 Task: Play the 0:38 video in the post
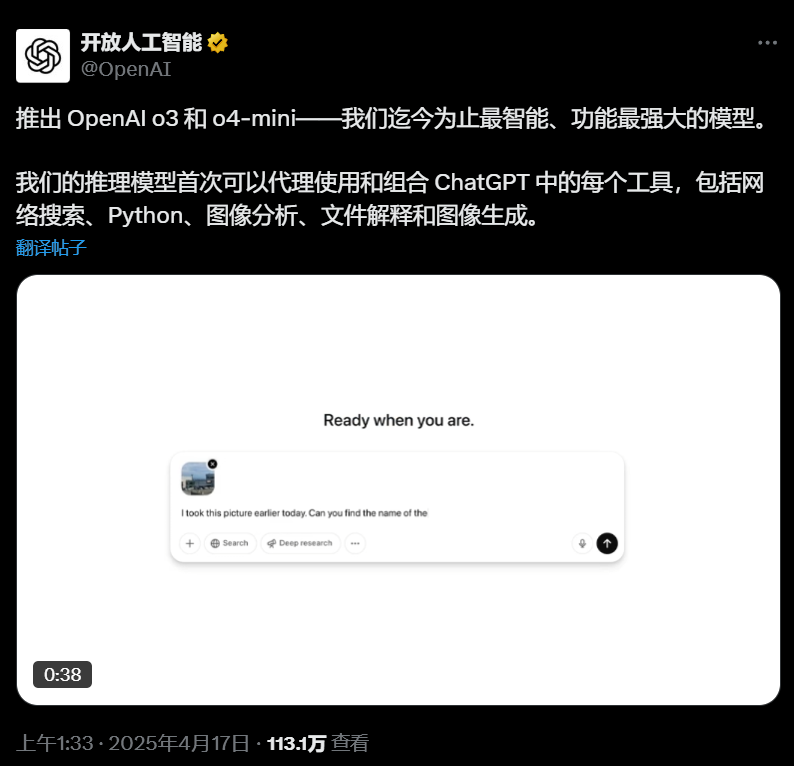click(398, 490)
